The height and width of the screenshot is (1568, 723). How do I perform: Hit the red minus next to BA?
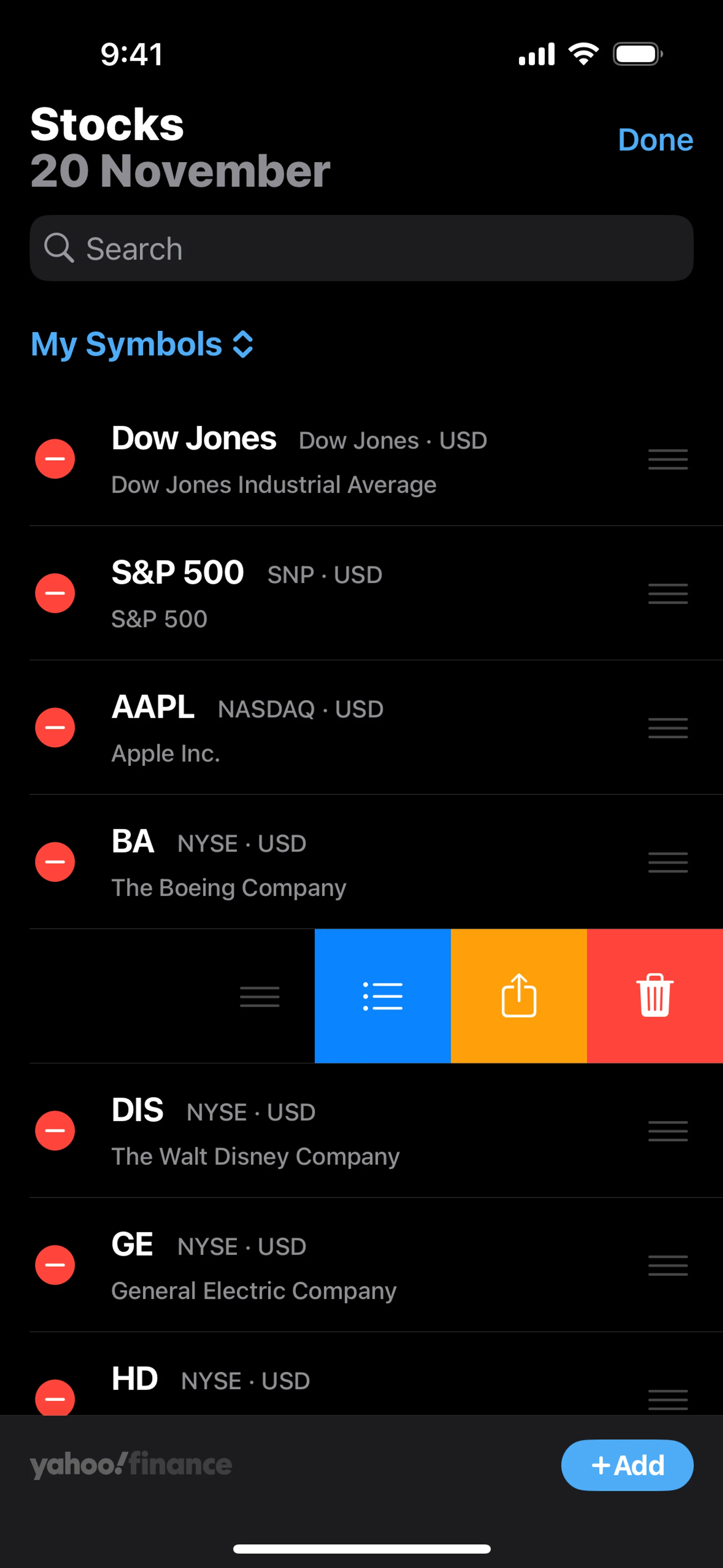click(55, 862)
